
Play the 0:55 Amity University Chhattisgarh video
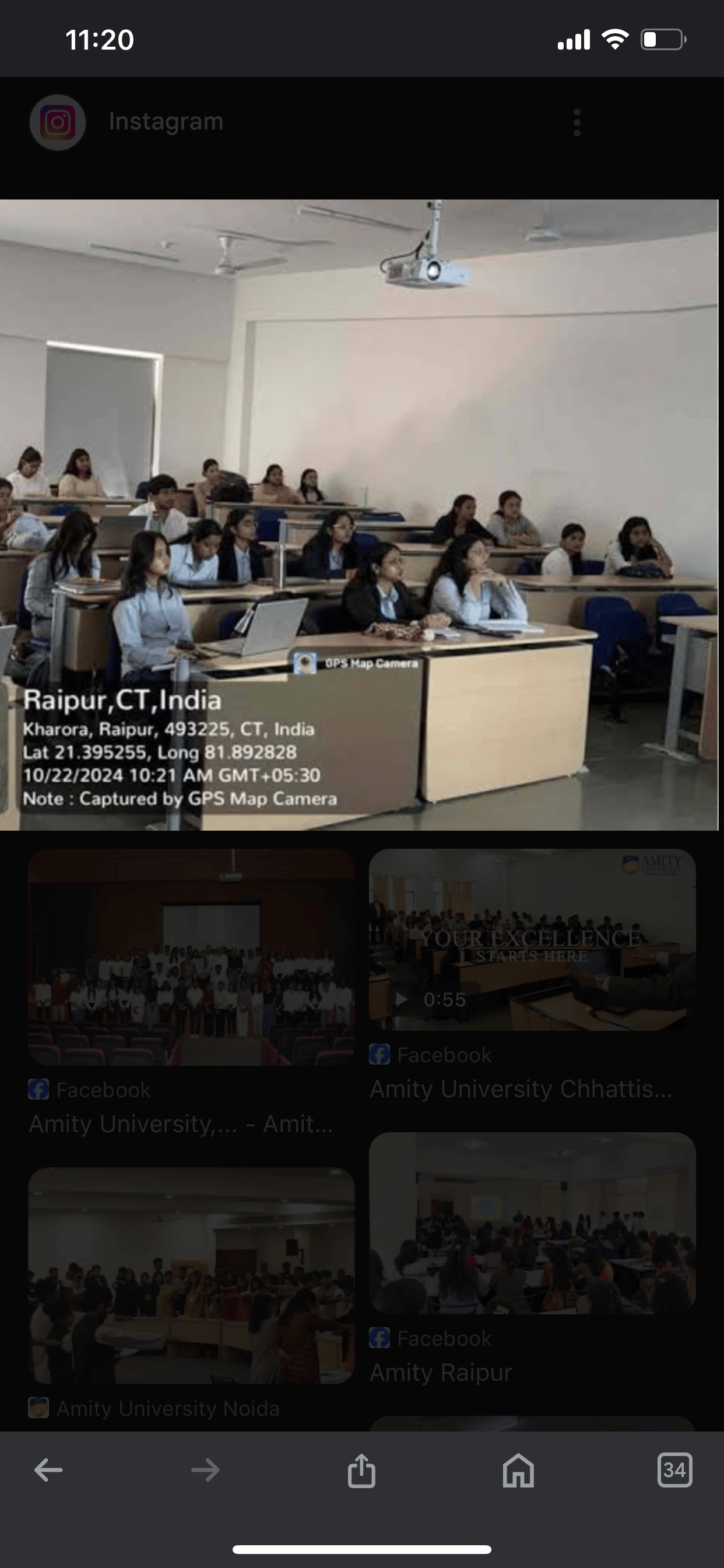point(532,940)
